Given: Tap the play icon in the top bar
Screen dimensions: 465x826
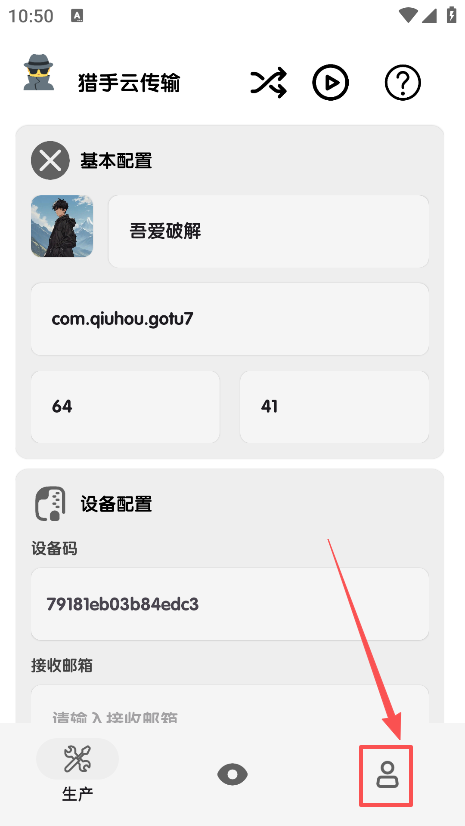Looking at the screenshot, I should tap(331, 83).
